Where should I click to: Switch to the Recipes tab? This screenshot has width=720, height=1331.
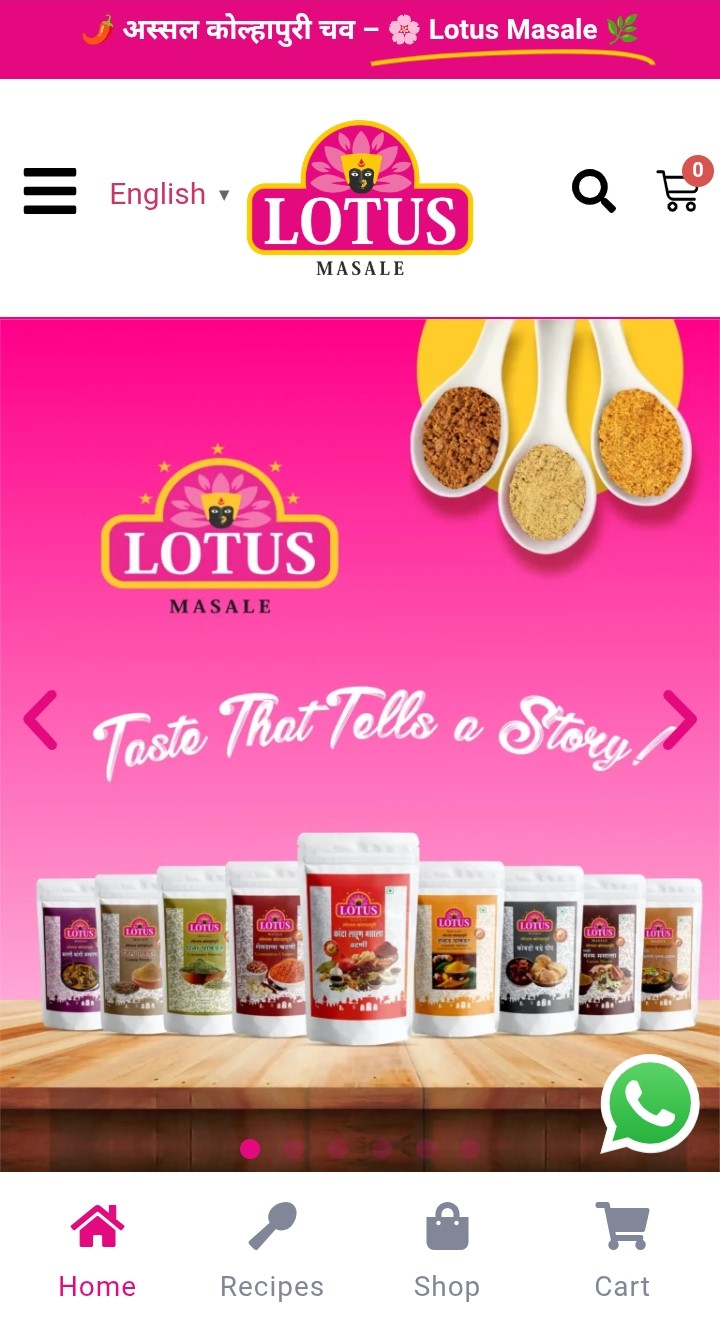(x=272, y=1251)
